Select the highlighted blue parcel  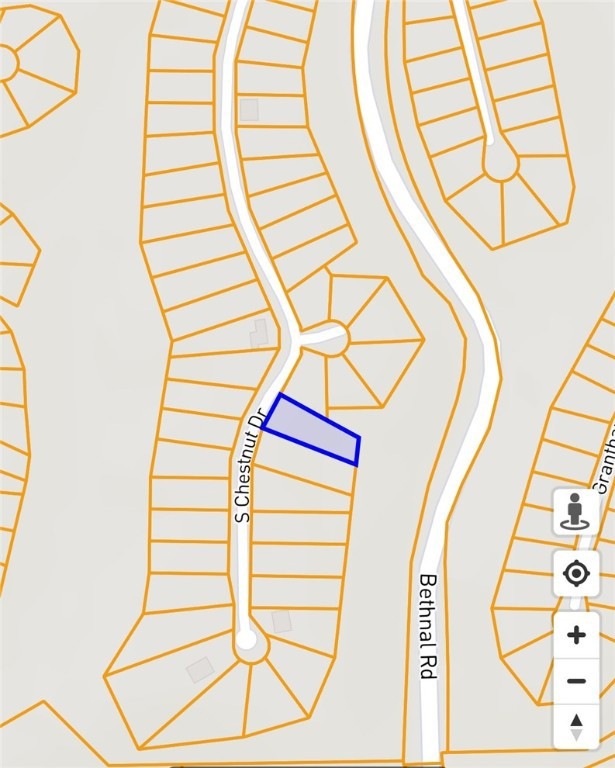point(313,430)
